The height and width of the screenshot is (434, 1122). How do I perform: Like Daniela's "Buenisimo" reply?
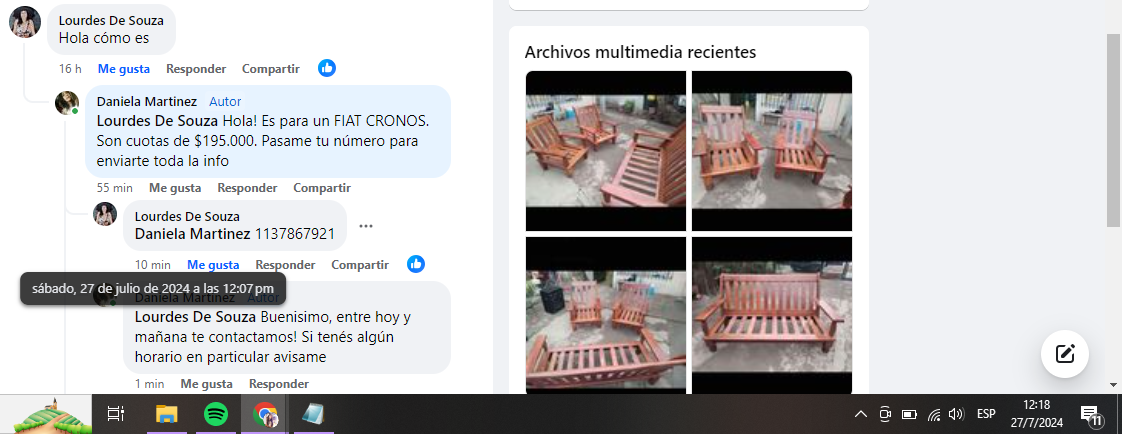(x=206, y=384)
